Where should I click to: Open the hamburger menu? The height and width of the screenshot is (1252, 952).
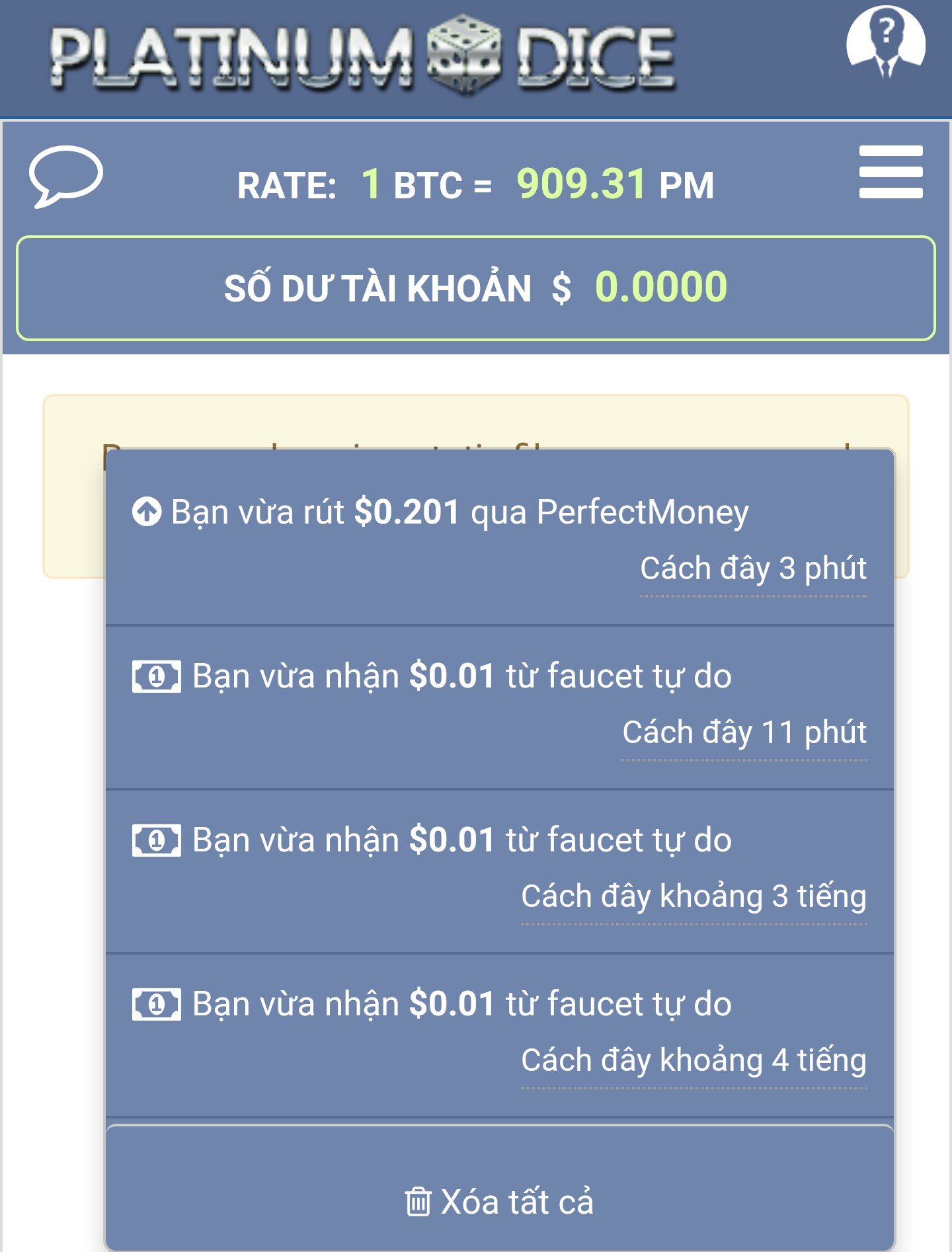(x=891, y=172)
